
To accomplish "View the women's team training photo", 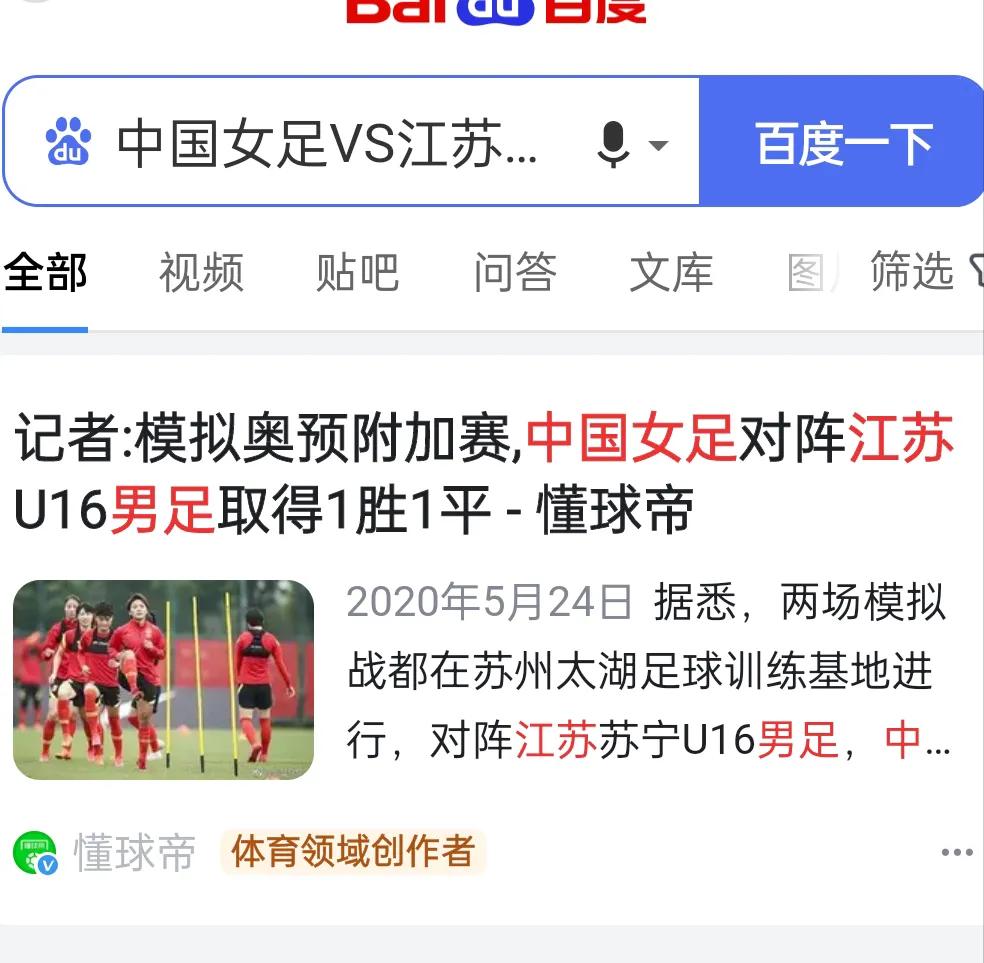I will point(163,679).
